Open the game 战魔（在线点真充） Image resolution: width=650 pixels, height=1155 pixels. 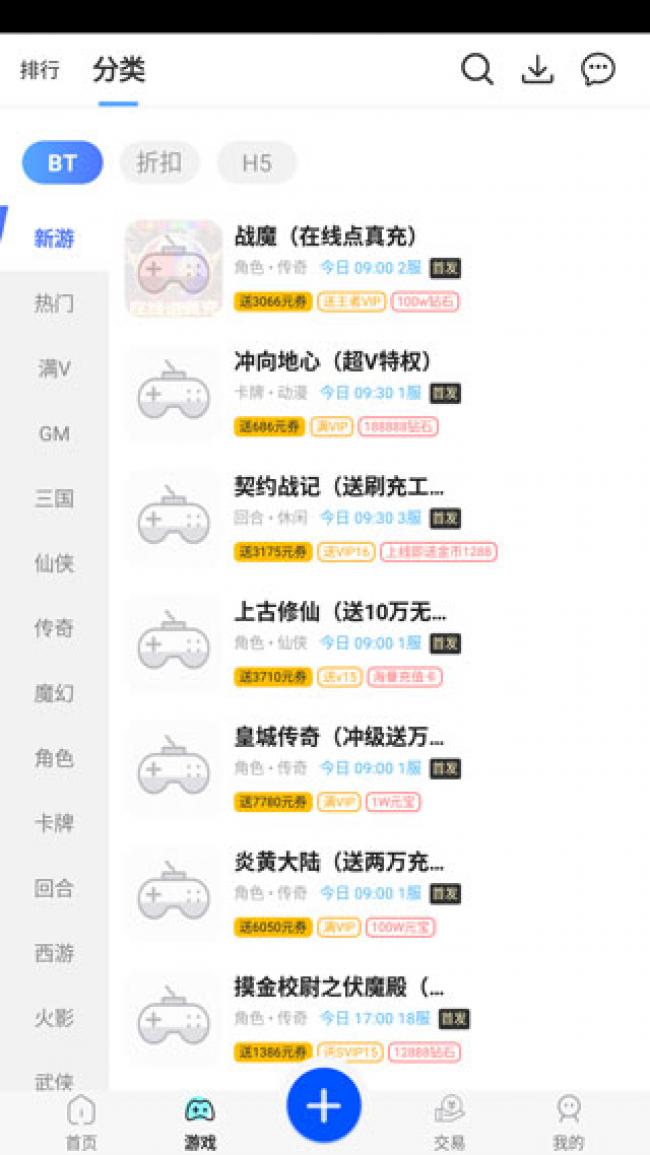click(x=326, y=237)
